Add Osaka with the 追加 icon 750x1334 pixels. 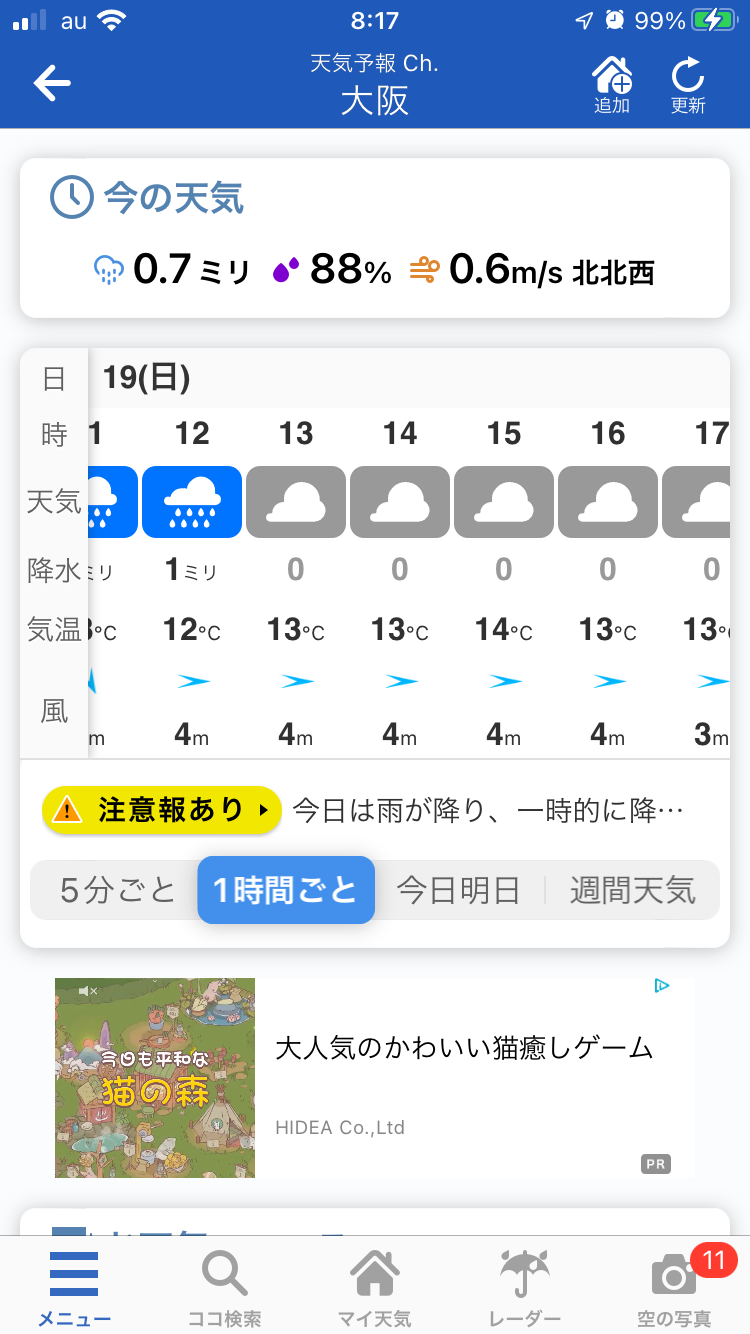612,84
